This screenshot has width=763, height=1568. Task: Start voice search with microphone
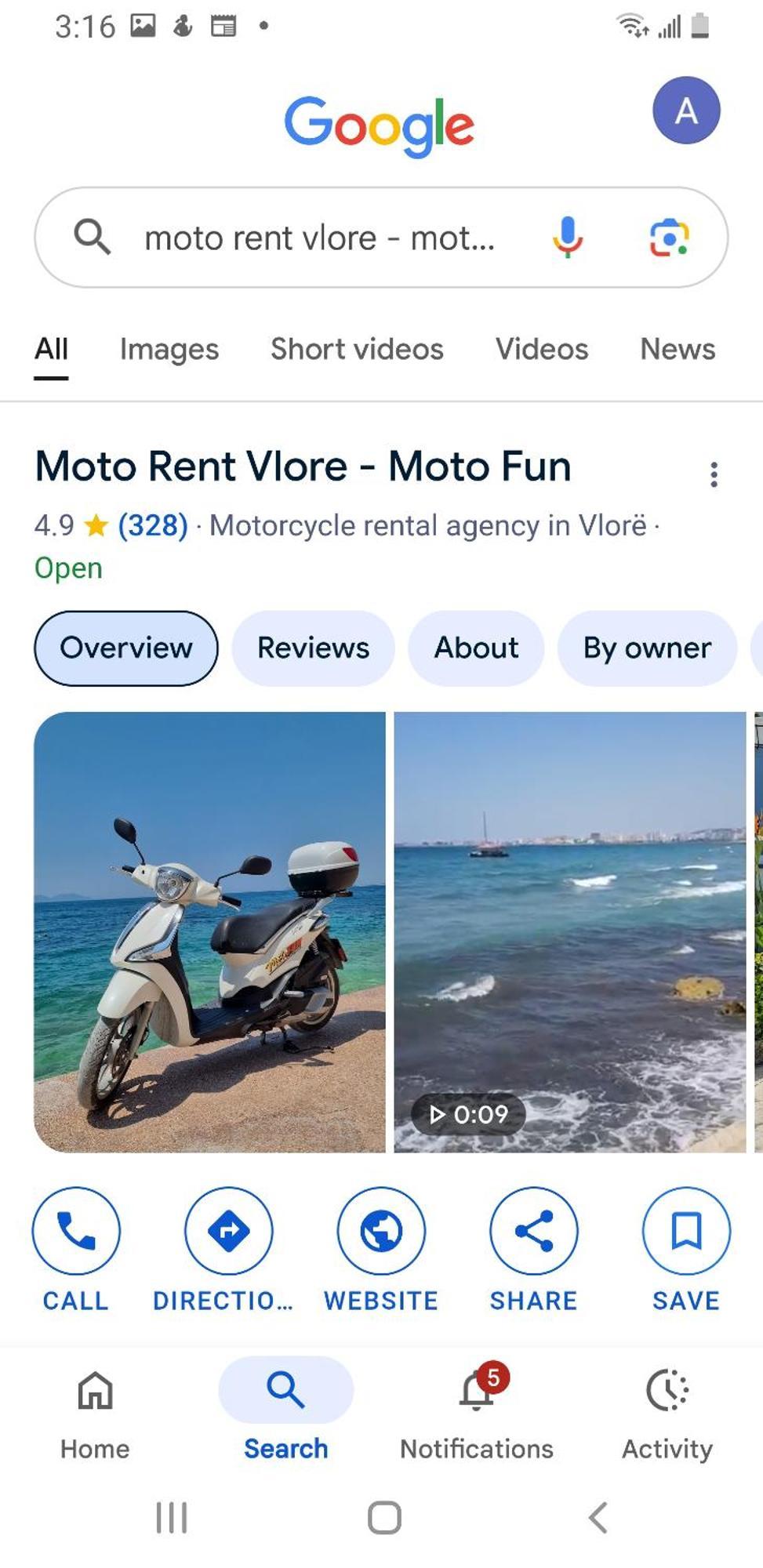click(567, 238)
